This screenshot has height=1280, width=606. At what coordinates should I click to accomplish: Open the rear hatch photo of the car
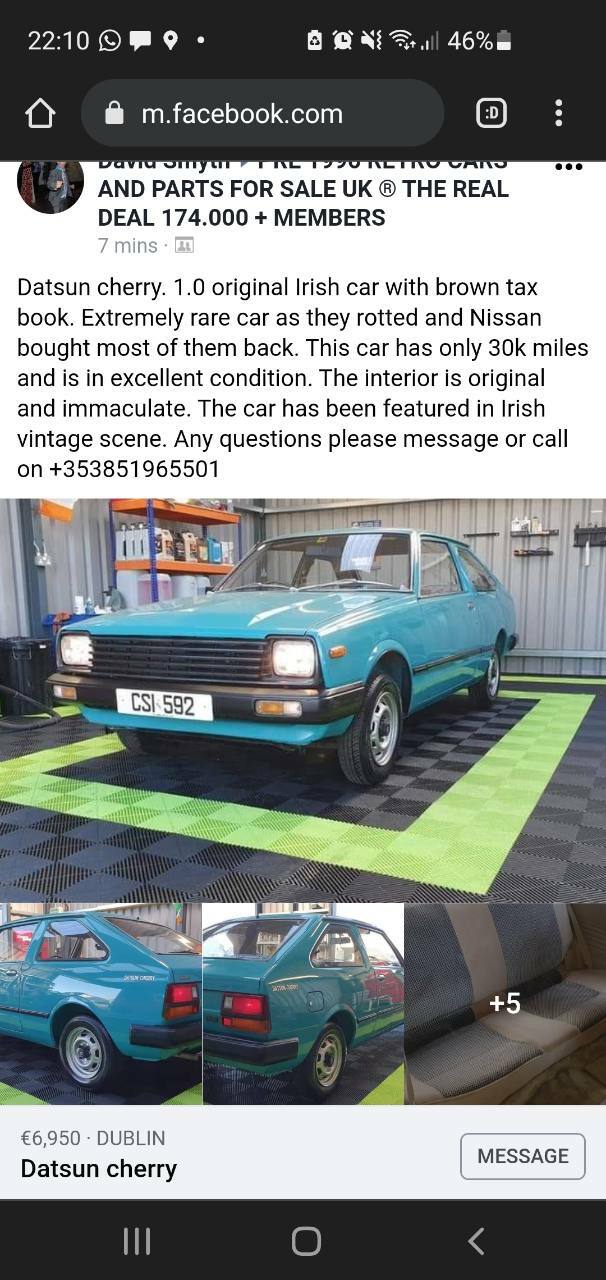click(x=303, y=1004)
